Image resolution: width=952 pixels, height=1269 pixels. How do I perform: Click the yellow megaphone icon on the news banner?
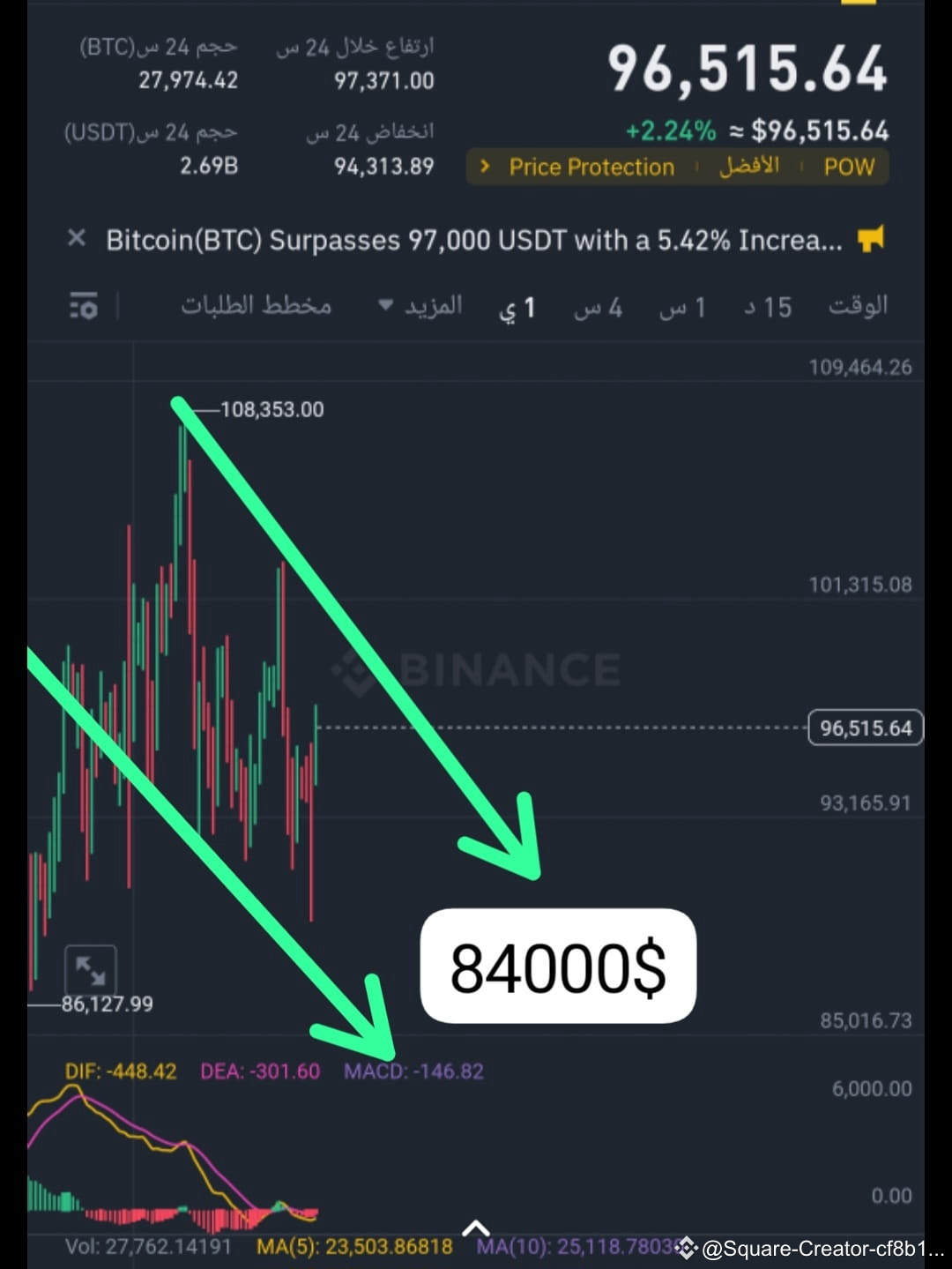click(871, 238)
